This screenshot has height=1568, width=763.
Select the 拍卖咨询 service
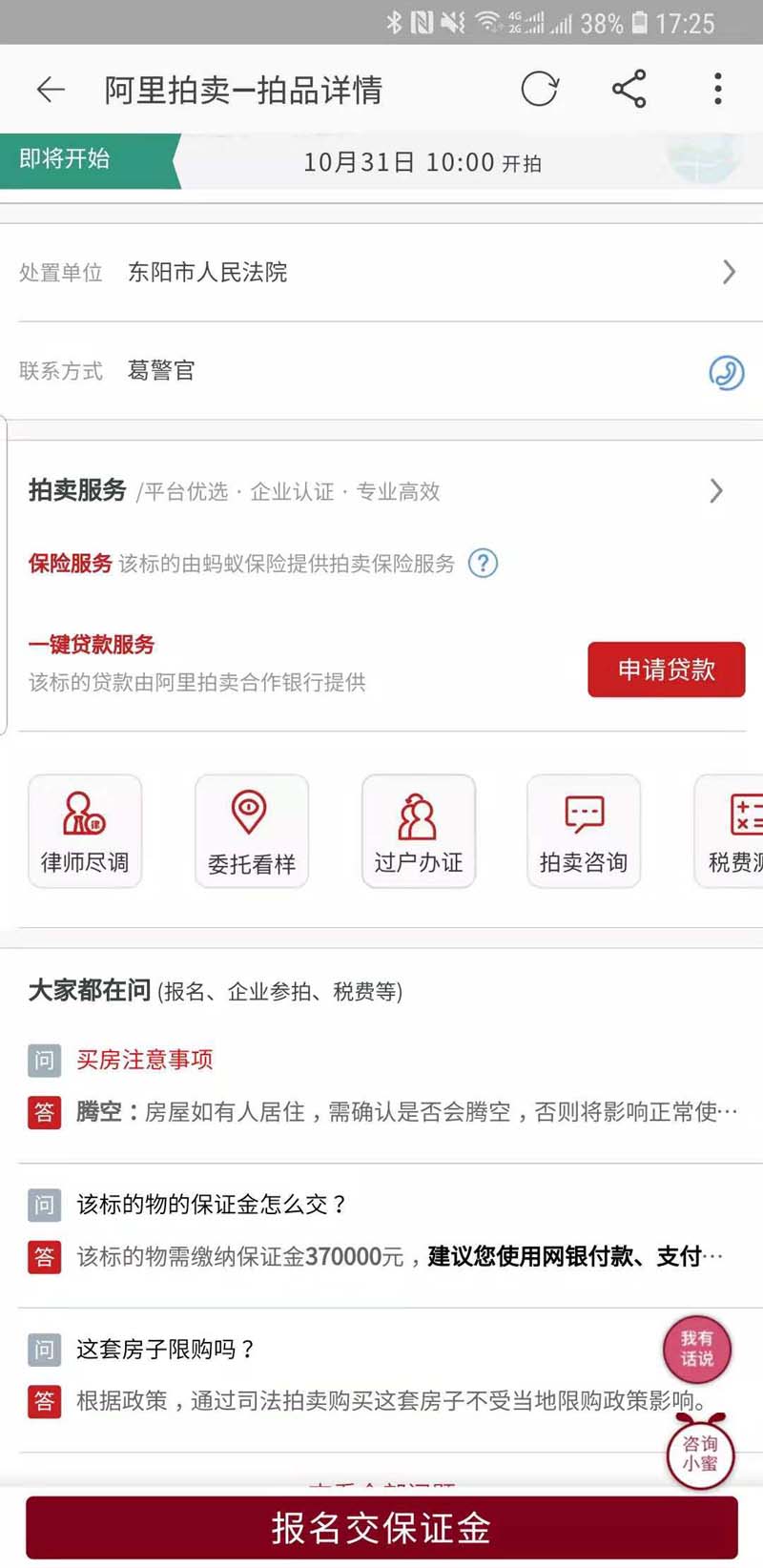tap(584, 832)
